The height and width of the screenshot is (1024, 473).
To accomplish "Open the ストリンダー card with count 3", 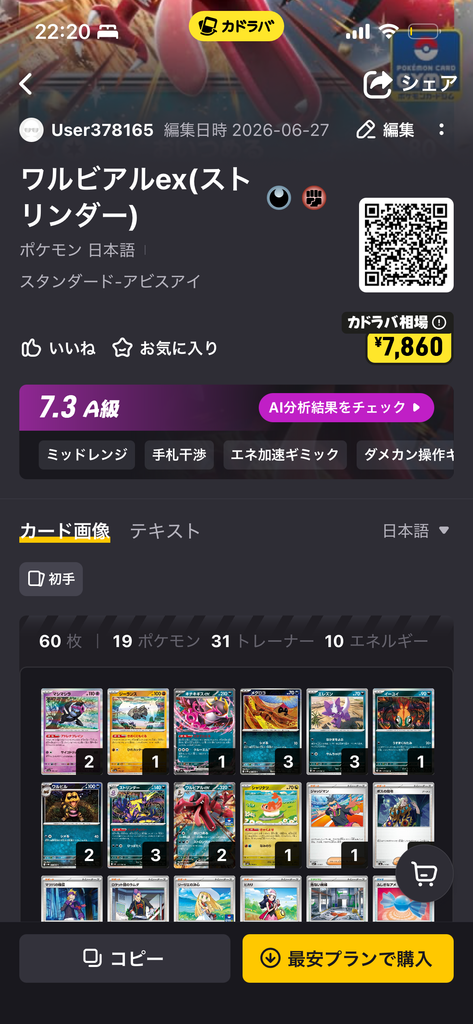I will point(138,825).
